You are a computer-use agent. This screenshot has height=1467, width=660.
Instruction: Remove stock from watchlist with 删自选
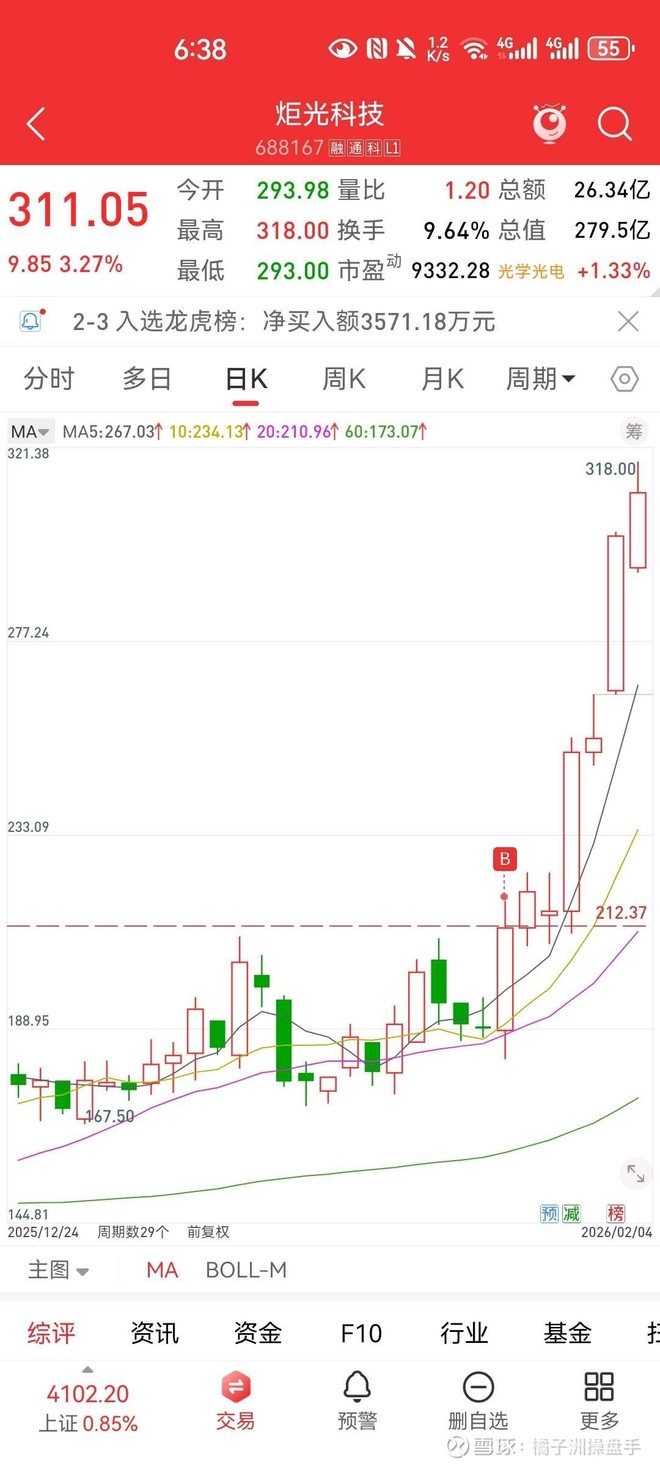click(x=478, y=1400)
